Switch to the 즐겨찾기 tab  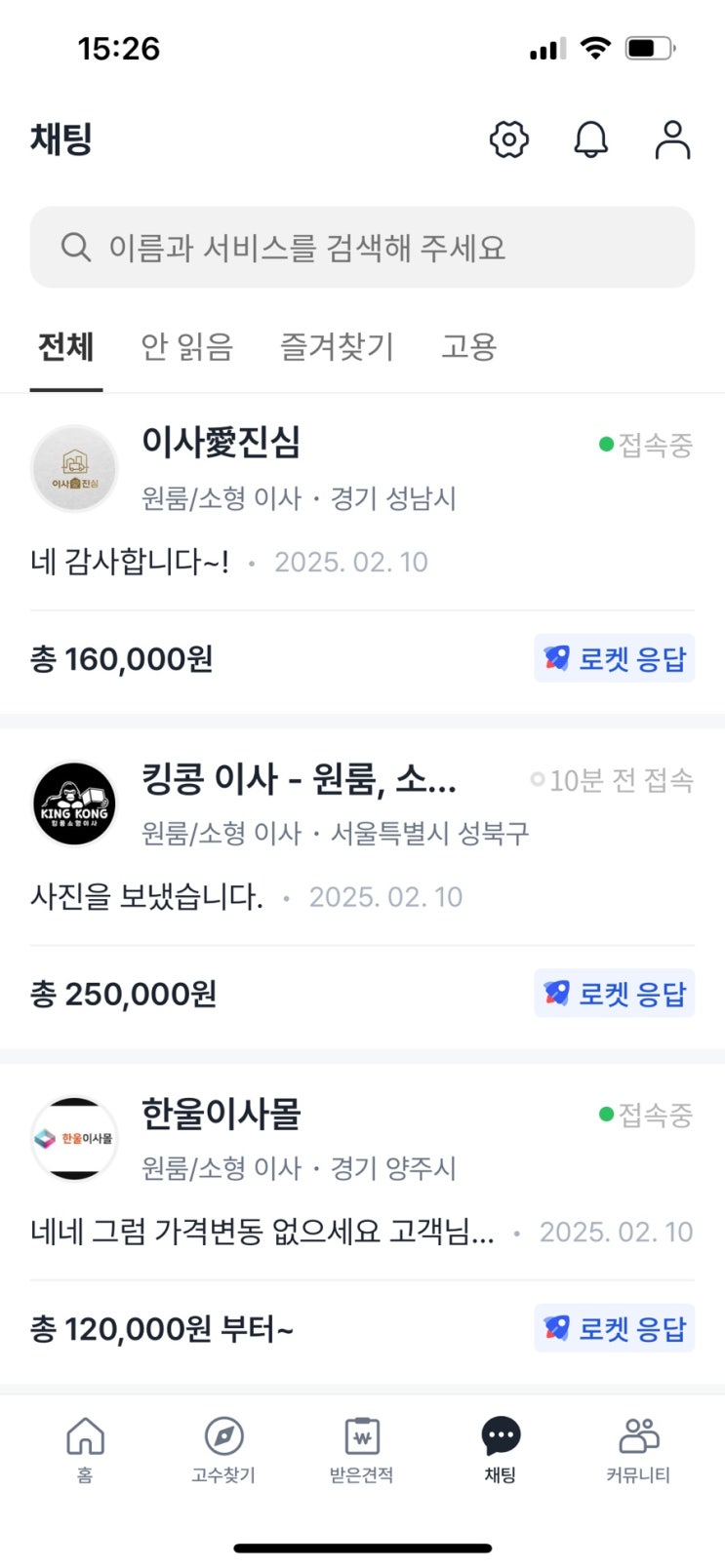pyautogui.click(x=337, y=347)
